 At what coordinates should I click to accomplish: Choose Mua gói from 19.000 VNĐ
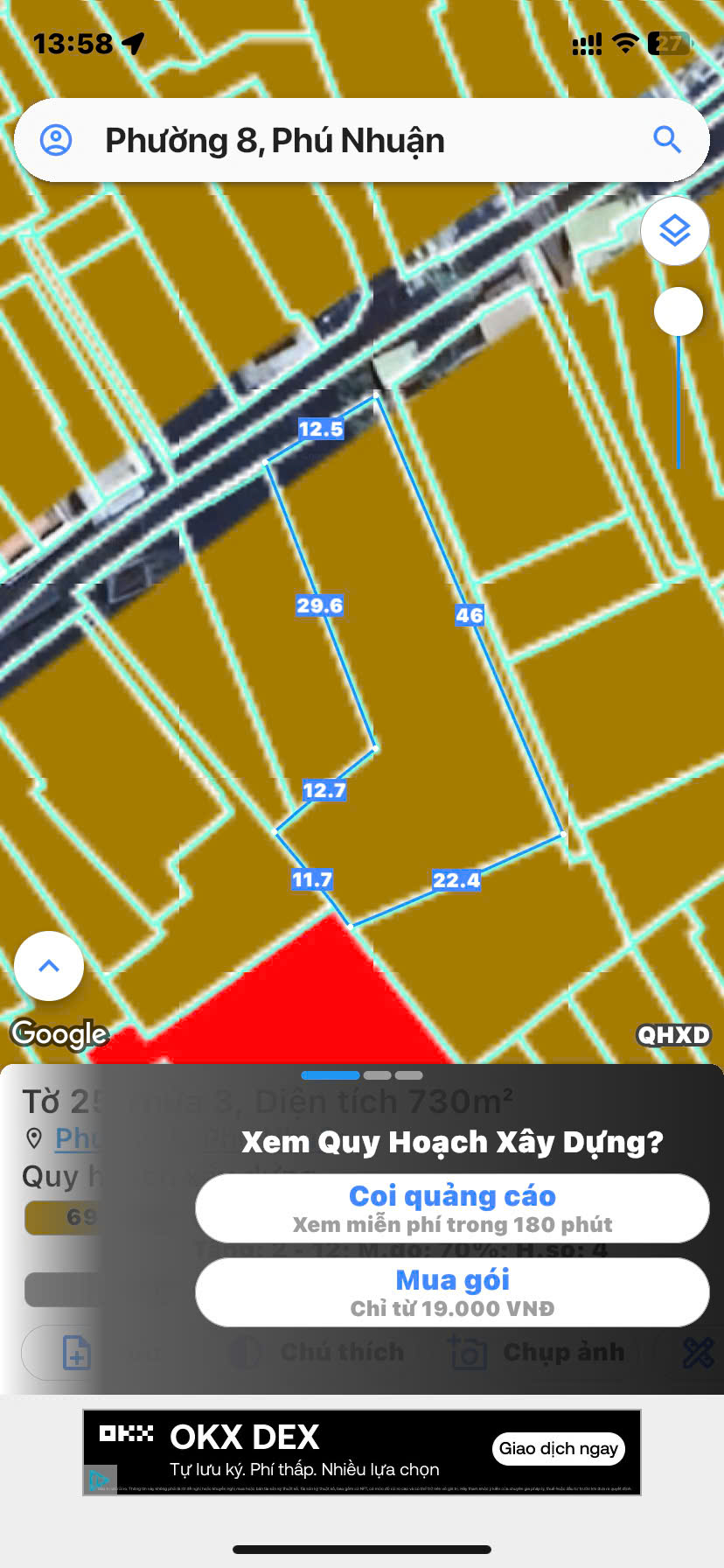click(452, 1291)
